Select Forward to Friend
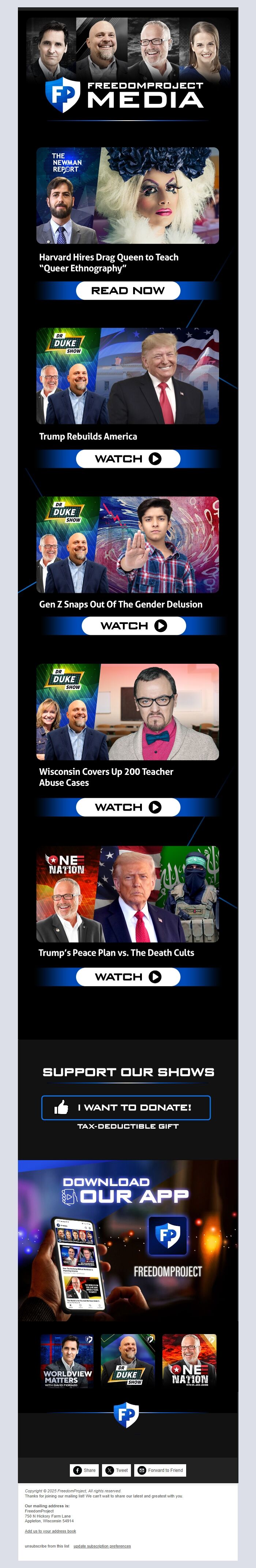 [x=160, y=1470]
